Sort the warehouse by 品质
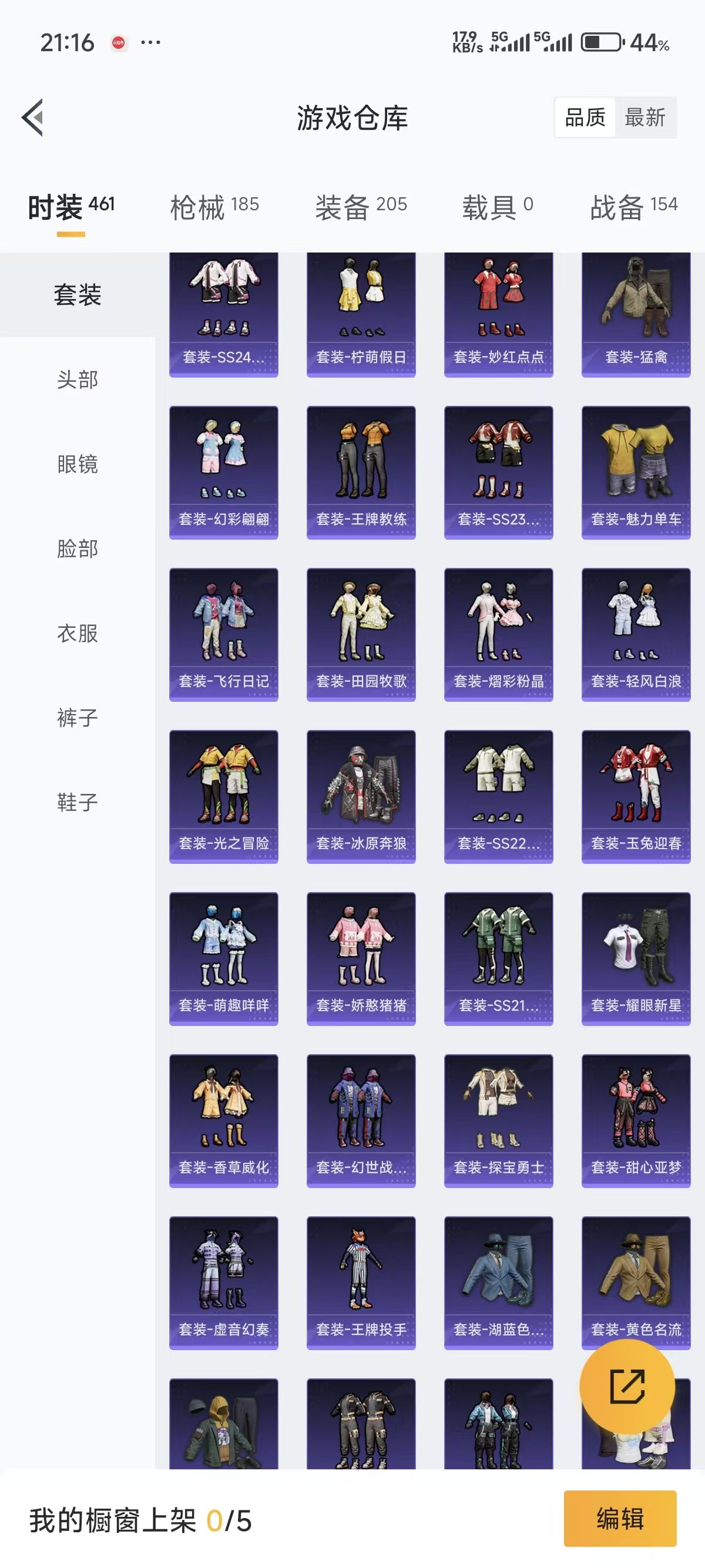This screenshot has width=705, height=1568. pyautogui.click(x=585, y=117)
